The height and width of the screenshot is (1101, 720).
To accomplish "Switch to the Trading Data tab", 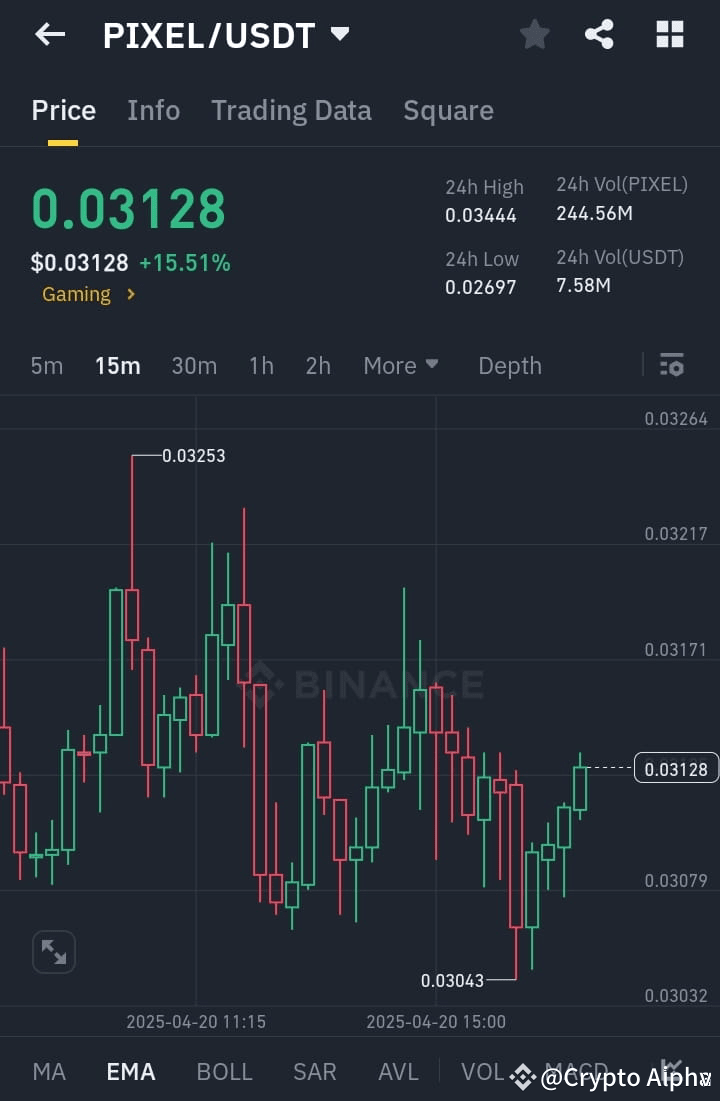I will 291,110.
